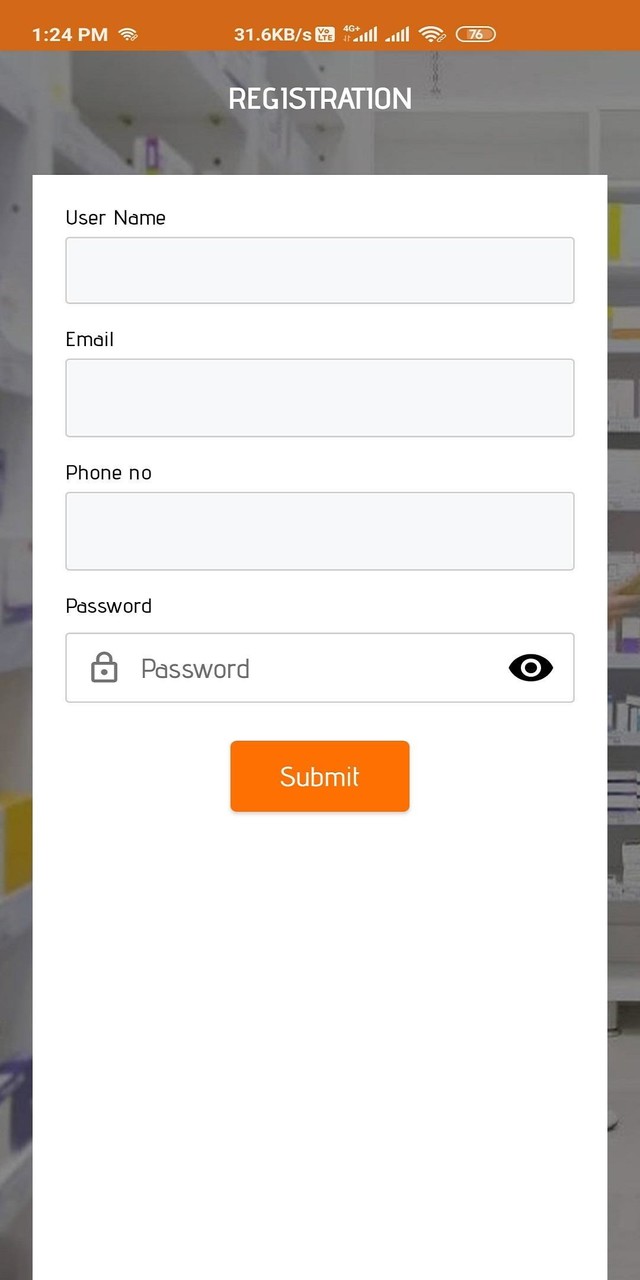Tap the User Name input field
640x1280 pixels.
pos(320,270)
